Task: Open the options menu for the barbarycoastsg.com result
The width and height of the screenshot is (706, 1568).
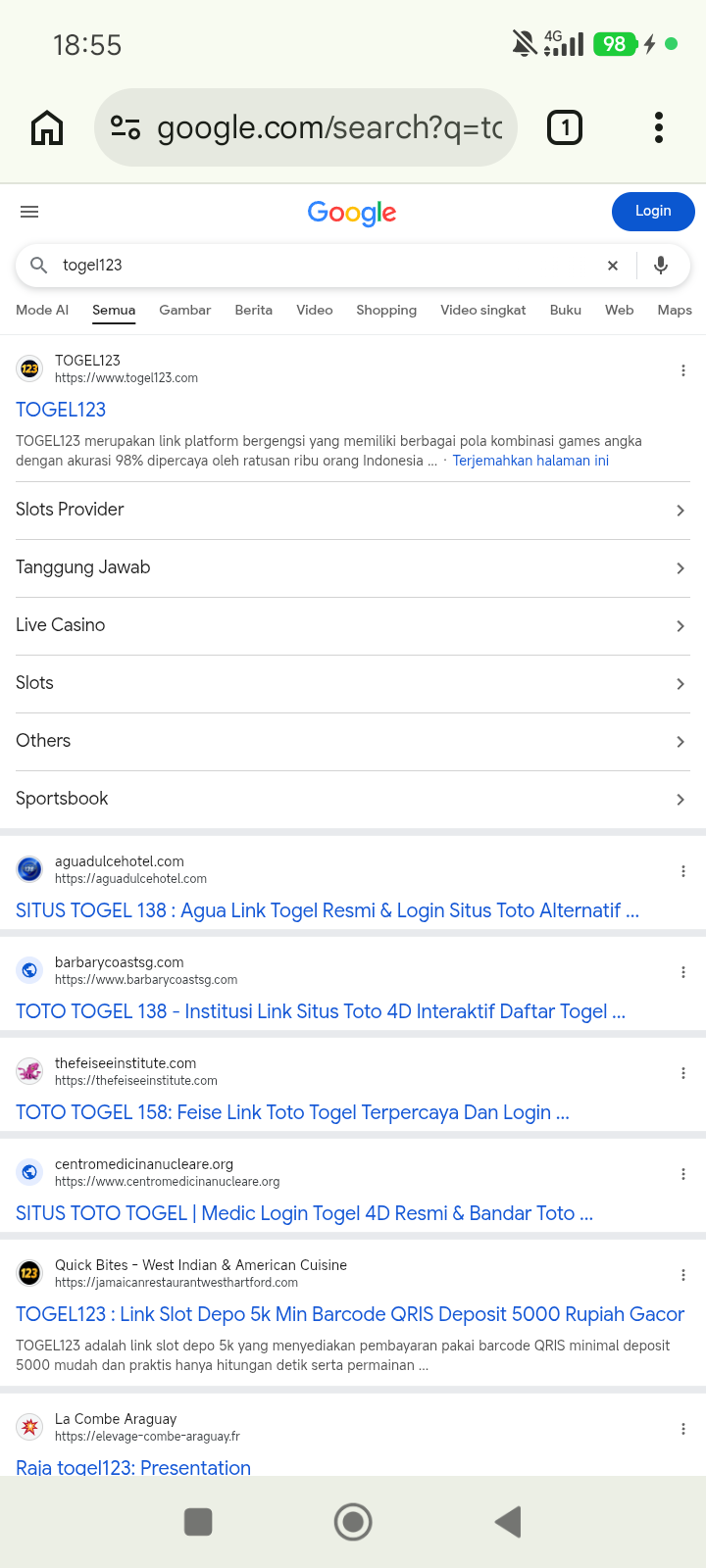Action: point(683,972)
